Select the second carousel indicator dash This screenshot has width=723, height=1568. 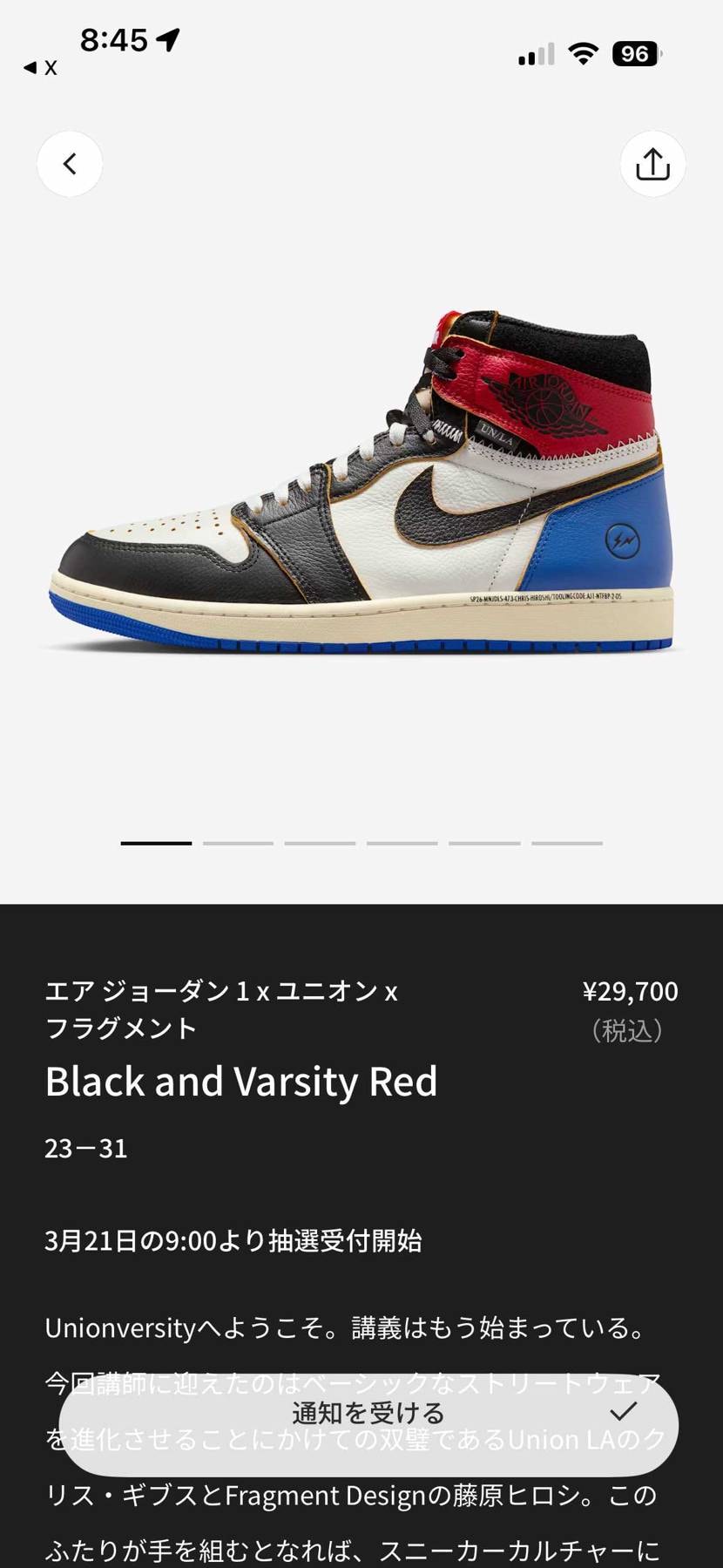[238, 843]
